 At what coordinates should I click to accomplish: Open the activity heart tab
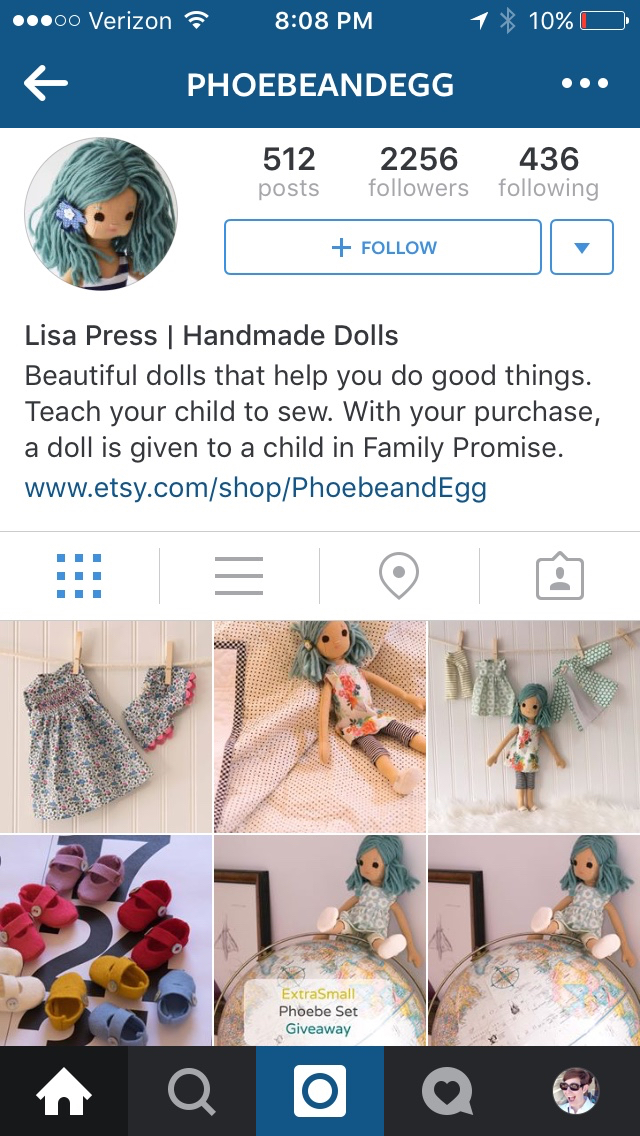(447, 1091)
